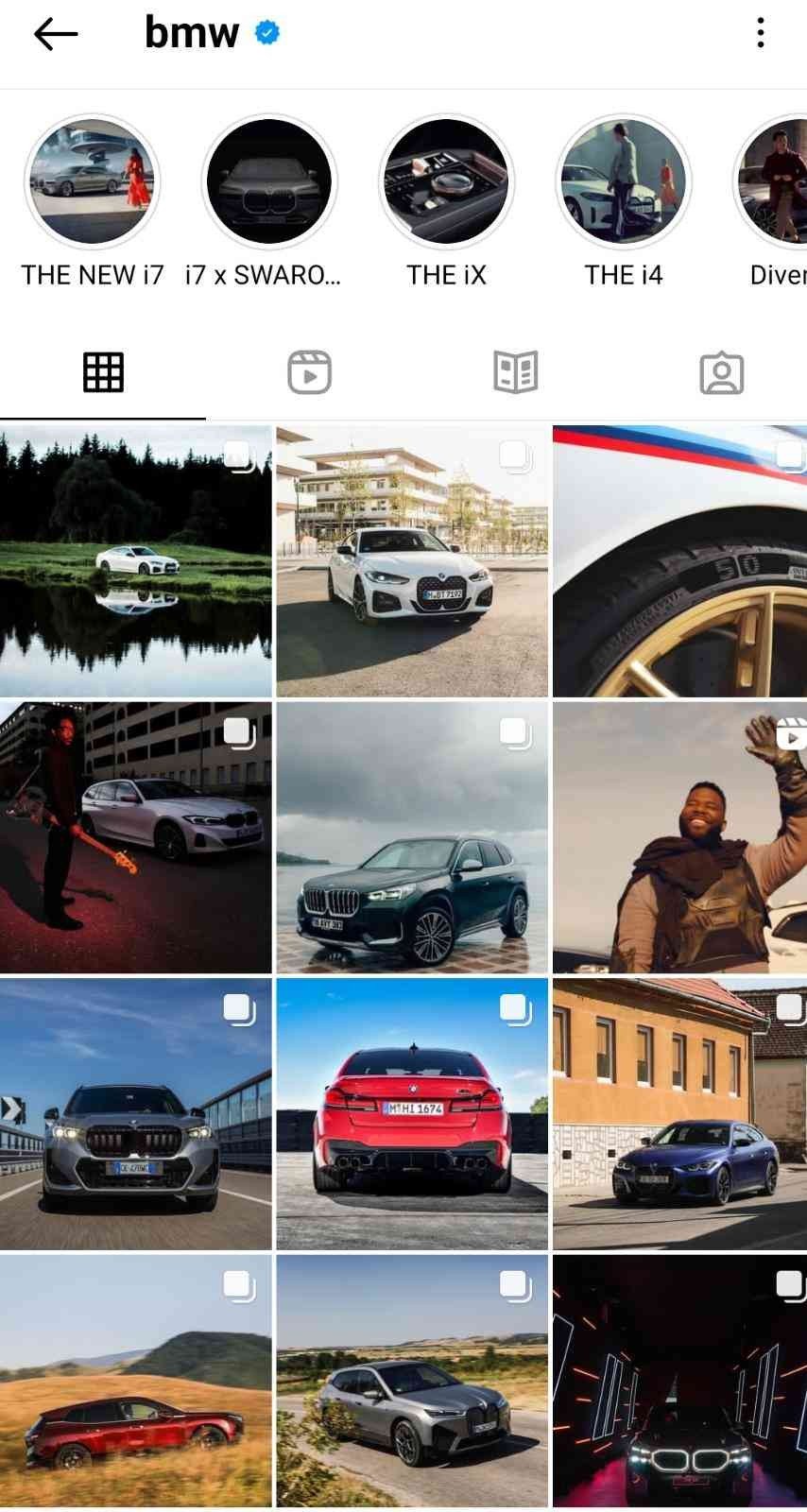Click the carousel icon on the red M5 post
The image size is (807, 1512).
[514, 1009]
